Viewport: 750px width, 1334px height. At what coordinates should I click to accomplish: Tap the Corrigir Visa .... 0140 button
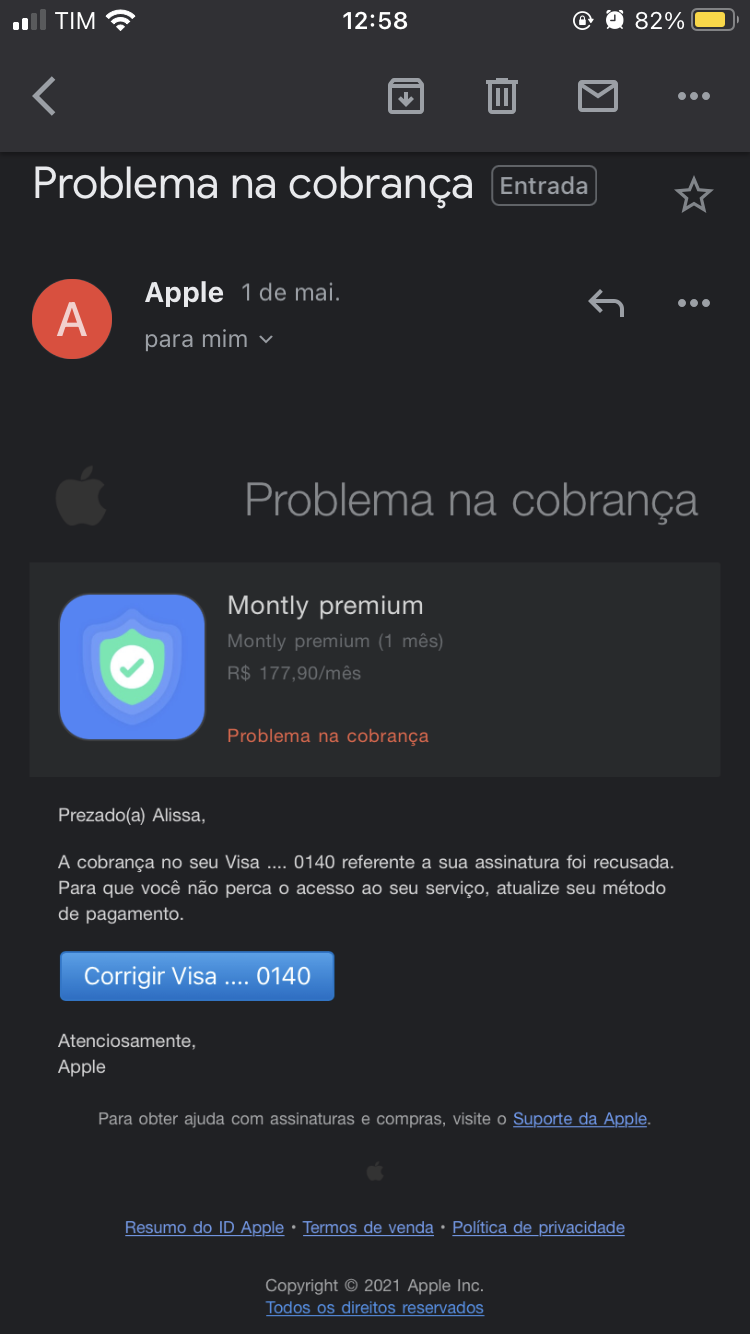click(197, 976)
